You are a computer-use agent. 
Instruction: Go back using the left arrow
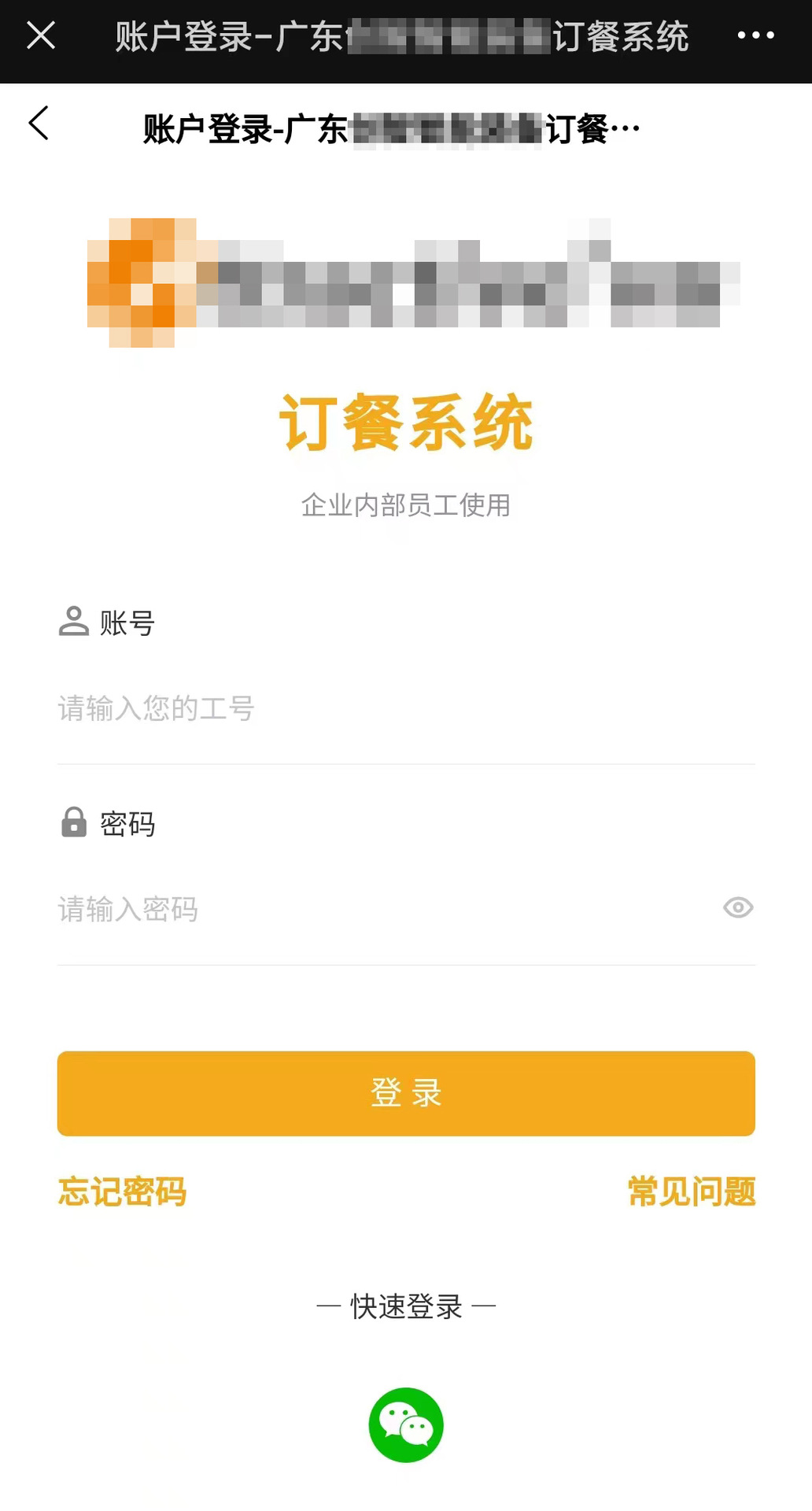[39, 124]
